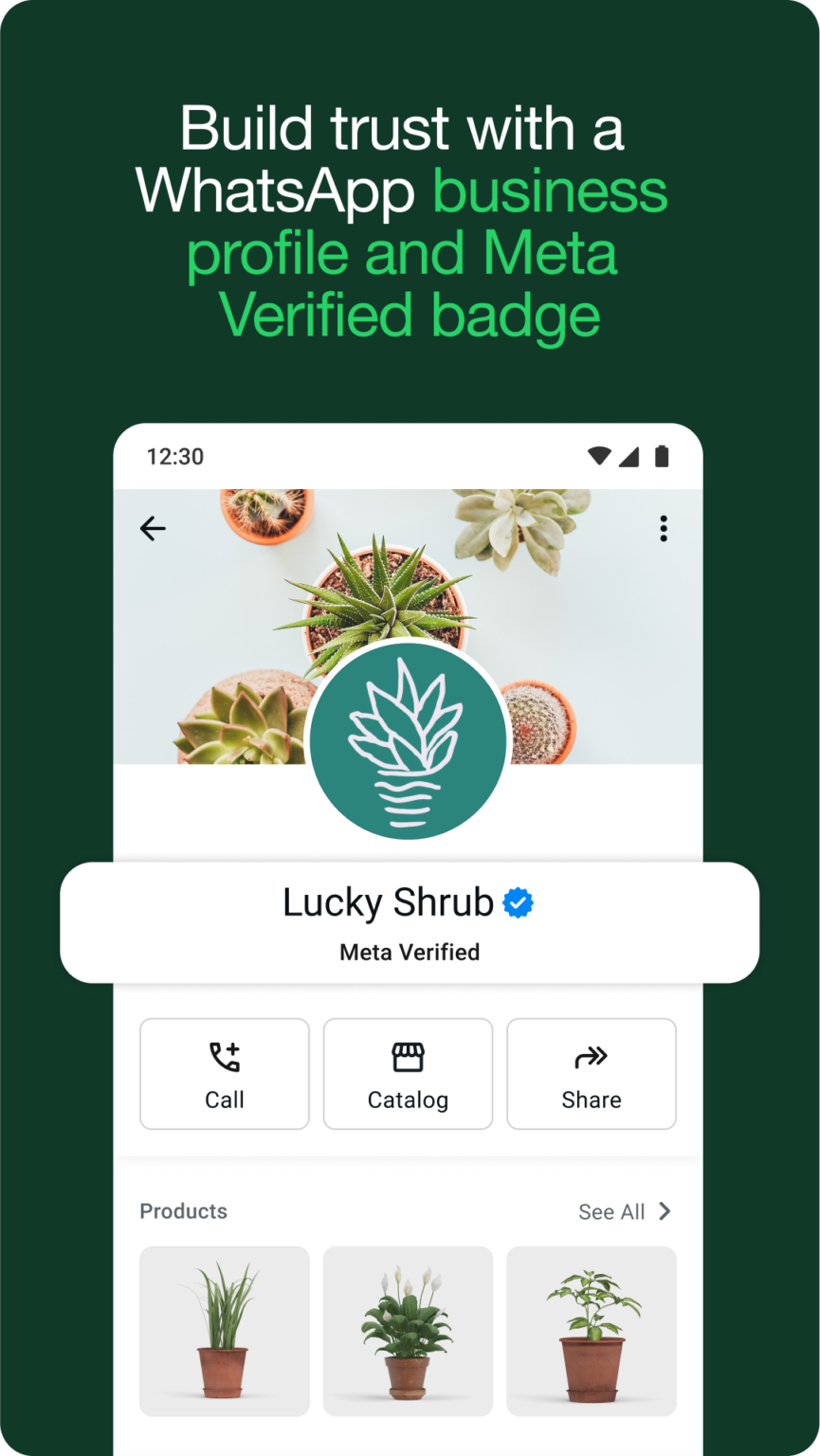Click the Lucky Shrub plant logo avatar
820x1456 pixels.
pyautogui.click(x=408, y=742)
